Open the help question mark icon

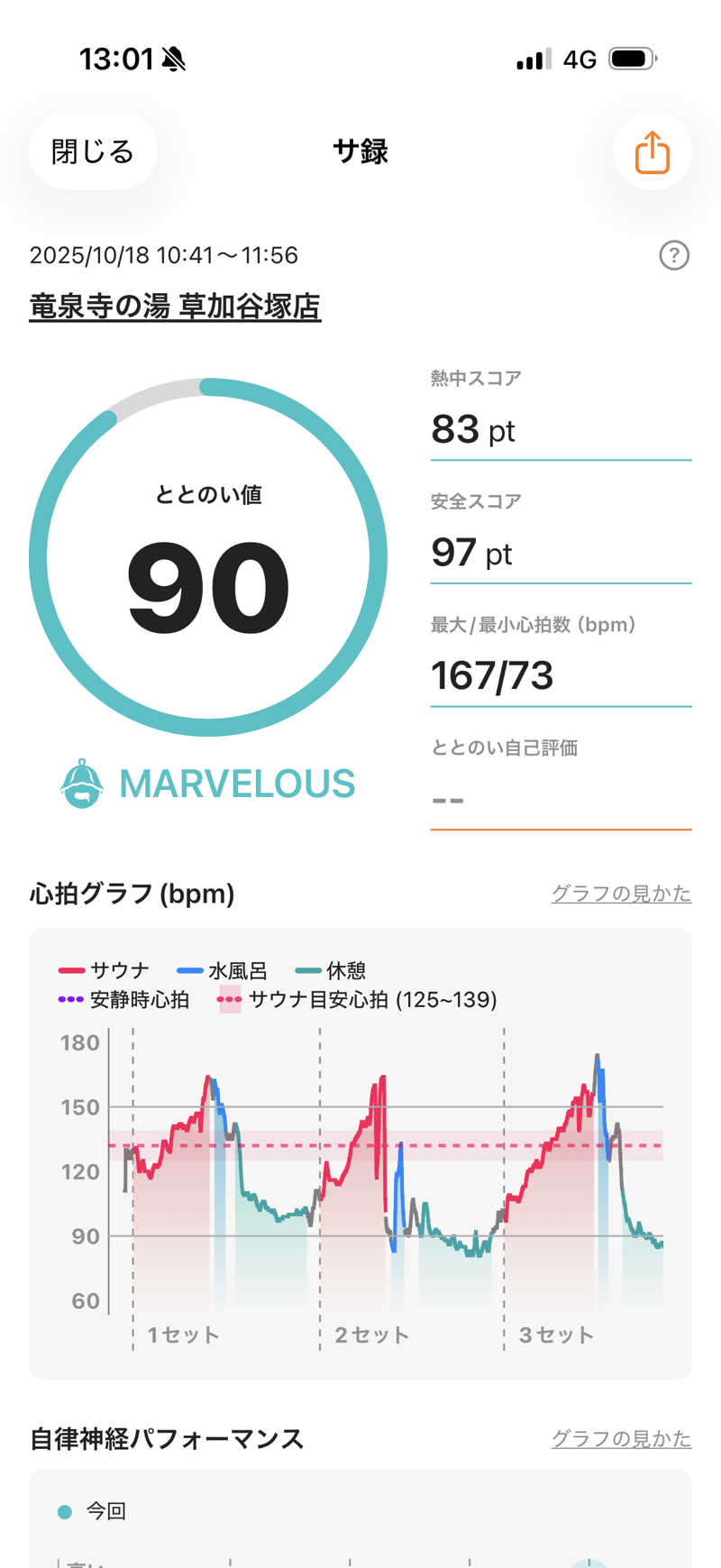(x=674, y=256)
